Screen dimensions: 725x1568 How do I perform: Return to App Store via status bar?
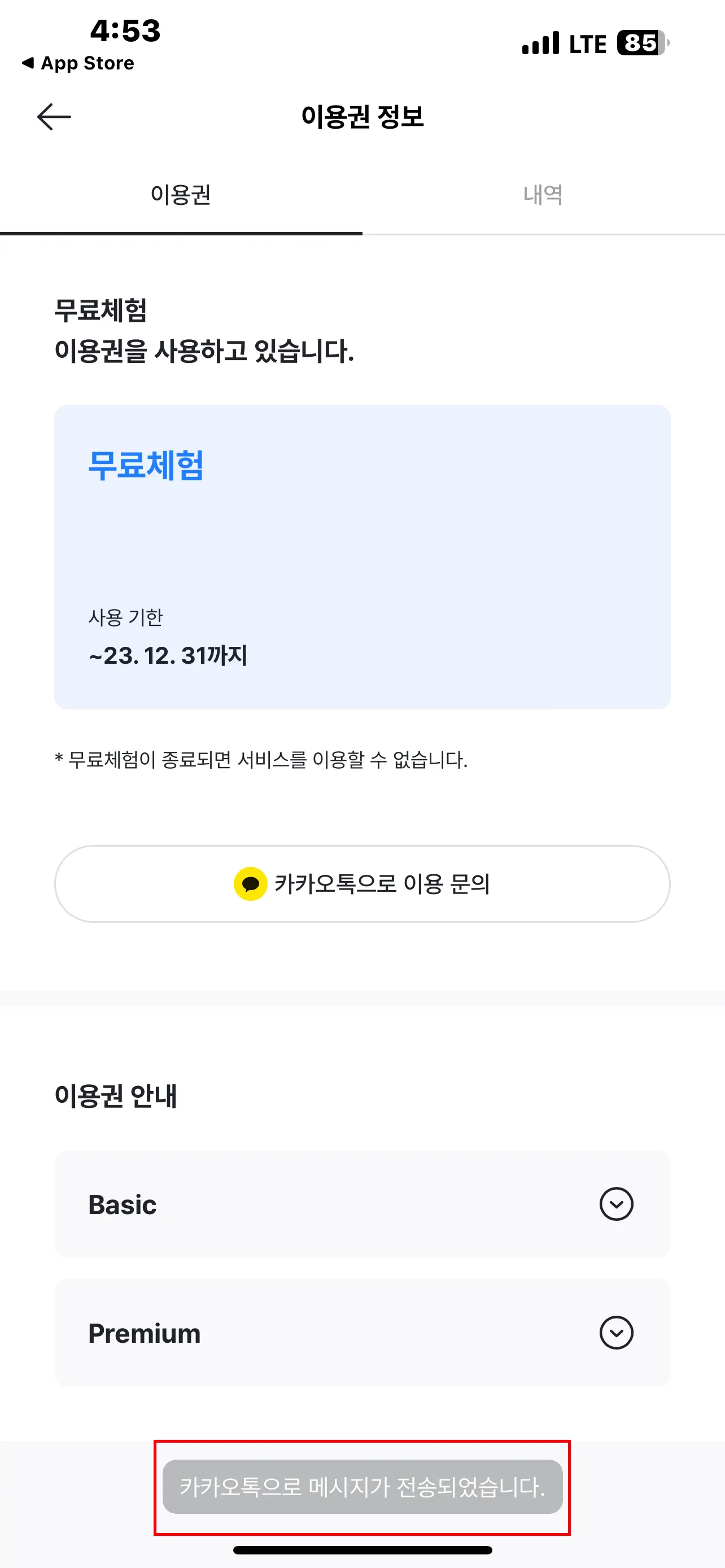[78, 63]
